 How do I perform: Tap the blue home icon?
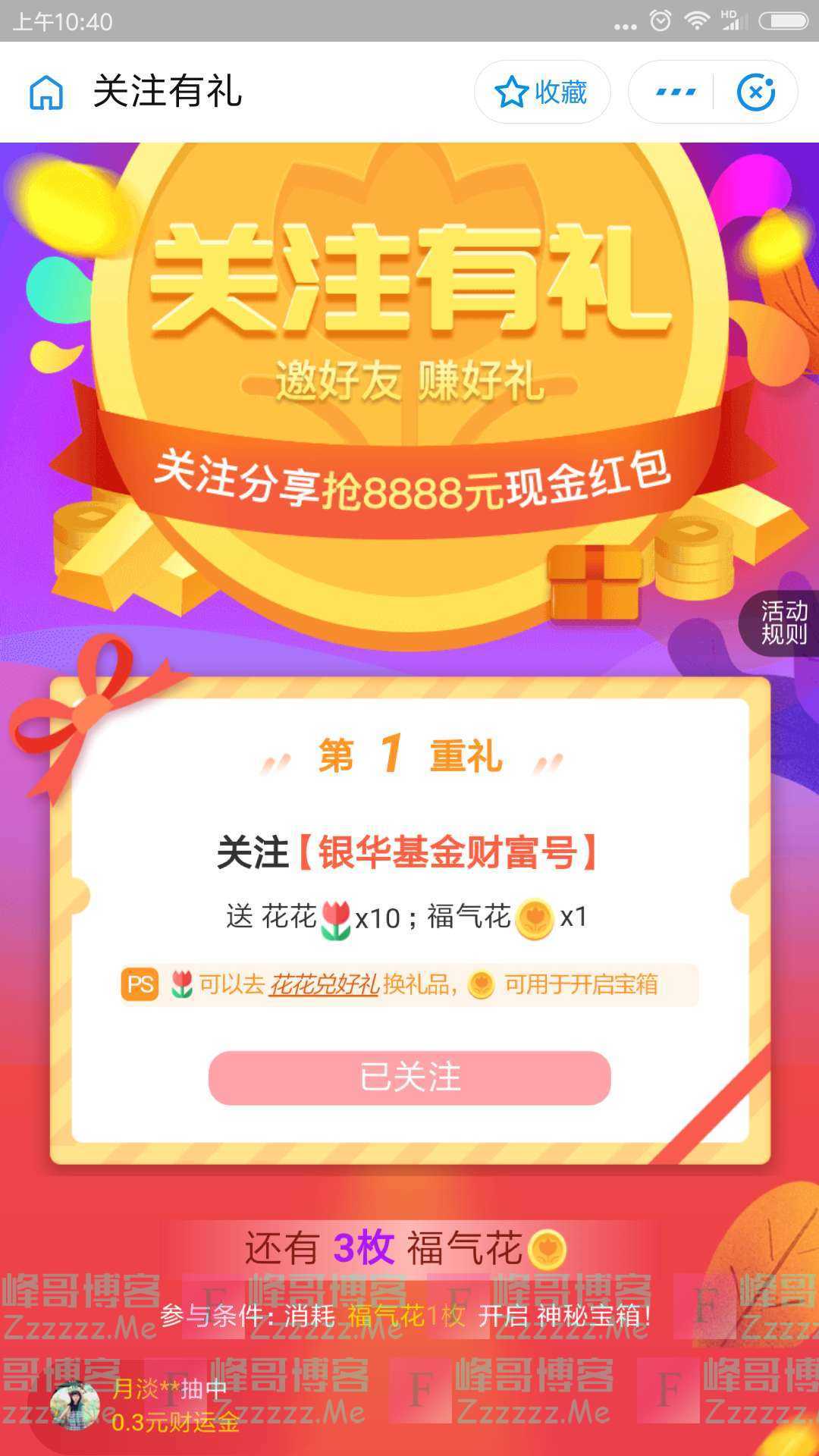coord(48,92)
